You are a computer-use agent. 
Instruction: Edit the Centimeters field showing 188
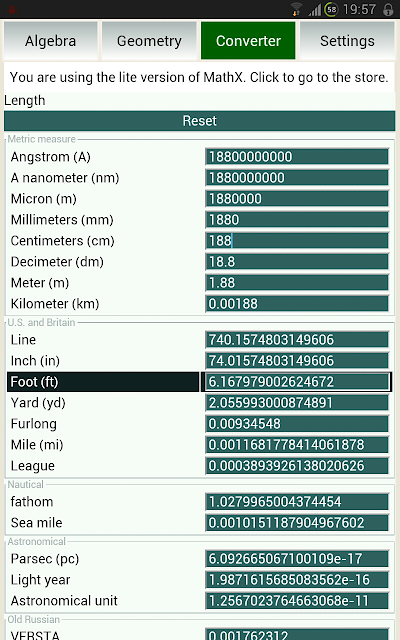pos(297,240)
